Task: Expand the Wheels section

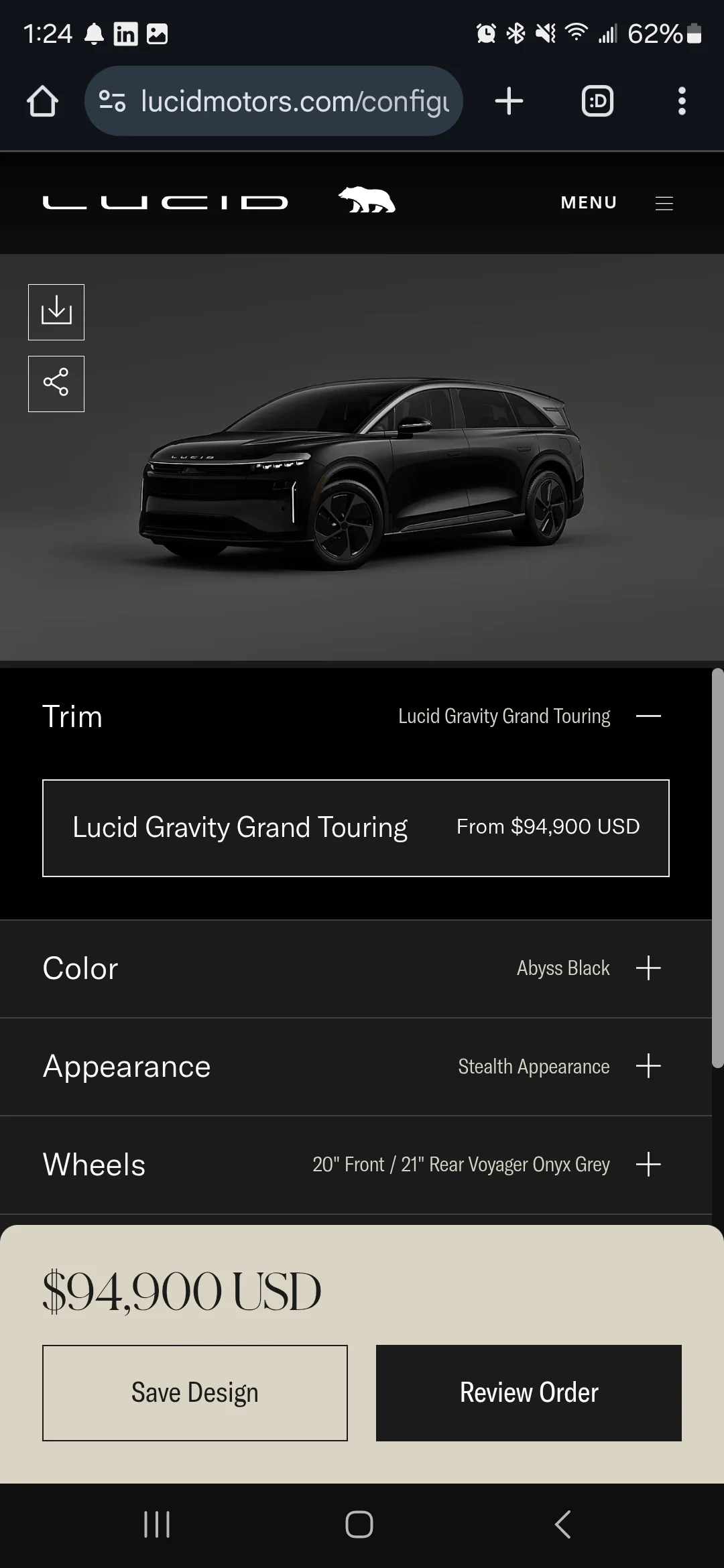Action: click(356, 1165)
